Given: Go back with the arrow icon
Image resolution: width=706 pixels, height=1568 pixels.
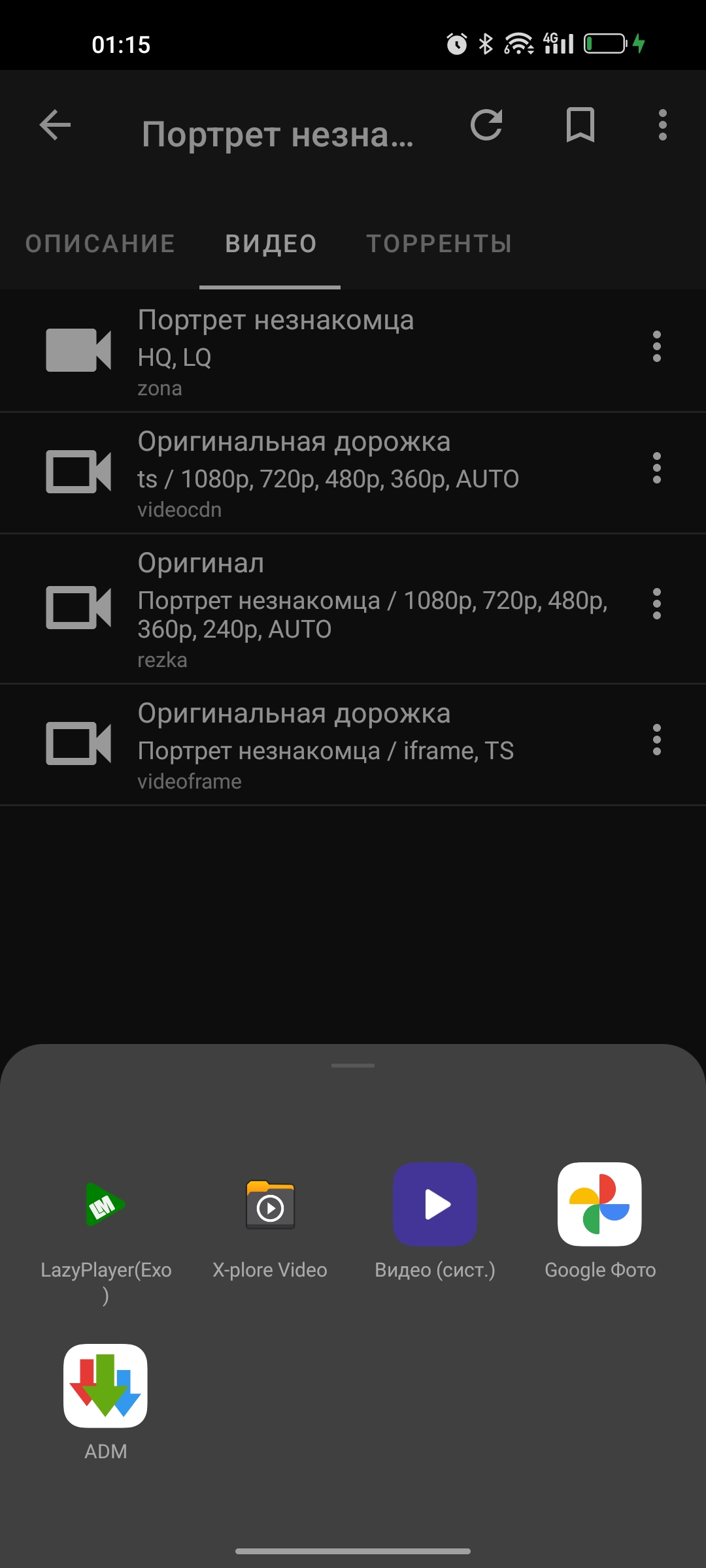Looking at the screenshot, I should (x=55, y=125).
